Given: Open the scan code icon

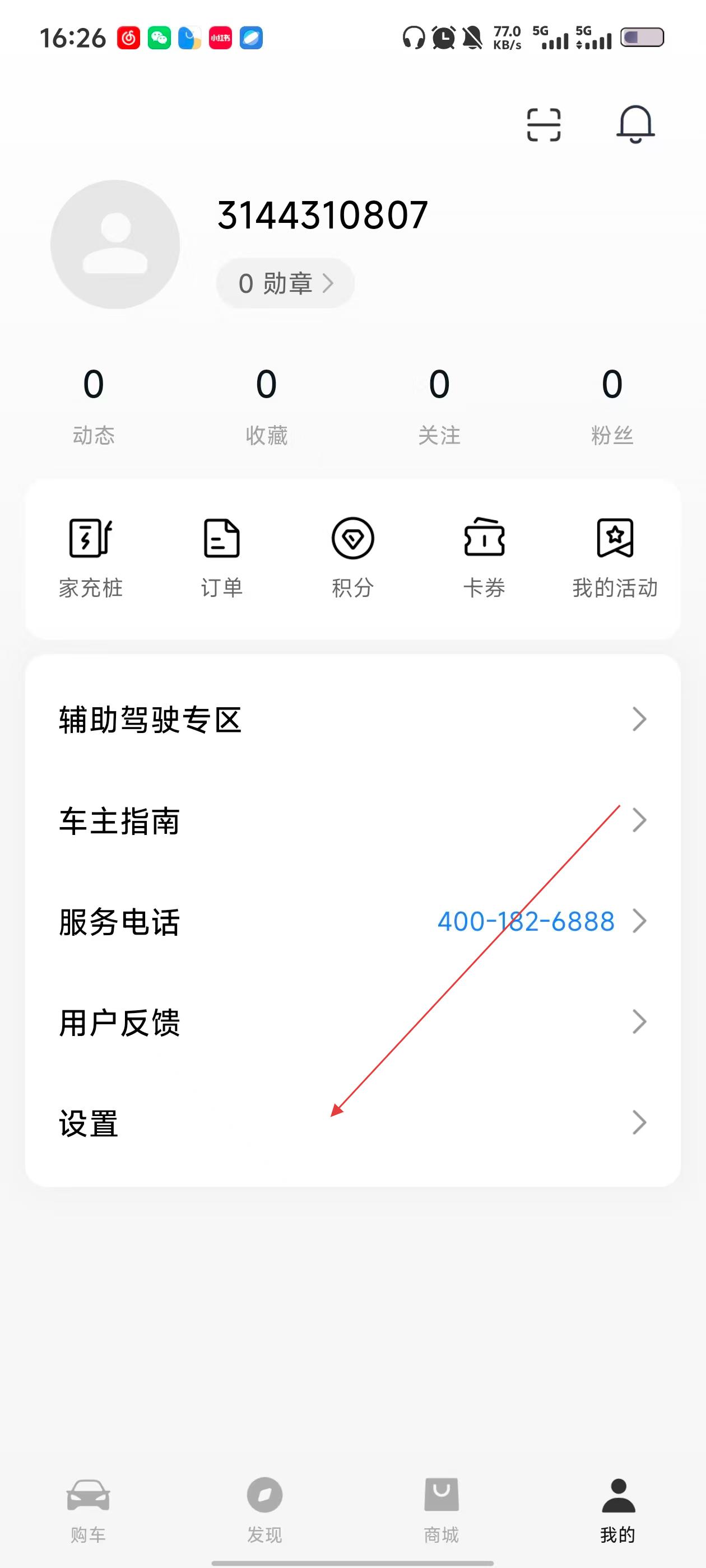Looking at the screenshot, I should pyautogui.click(x=544, y=125).
